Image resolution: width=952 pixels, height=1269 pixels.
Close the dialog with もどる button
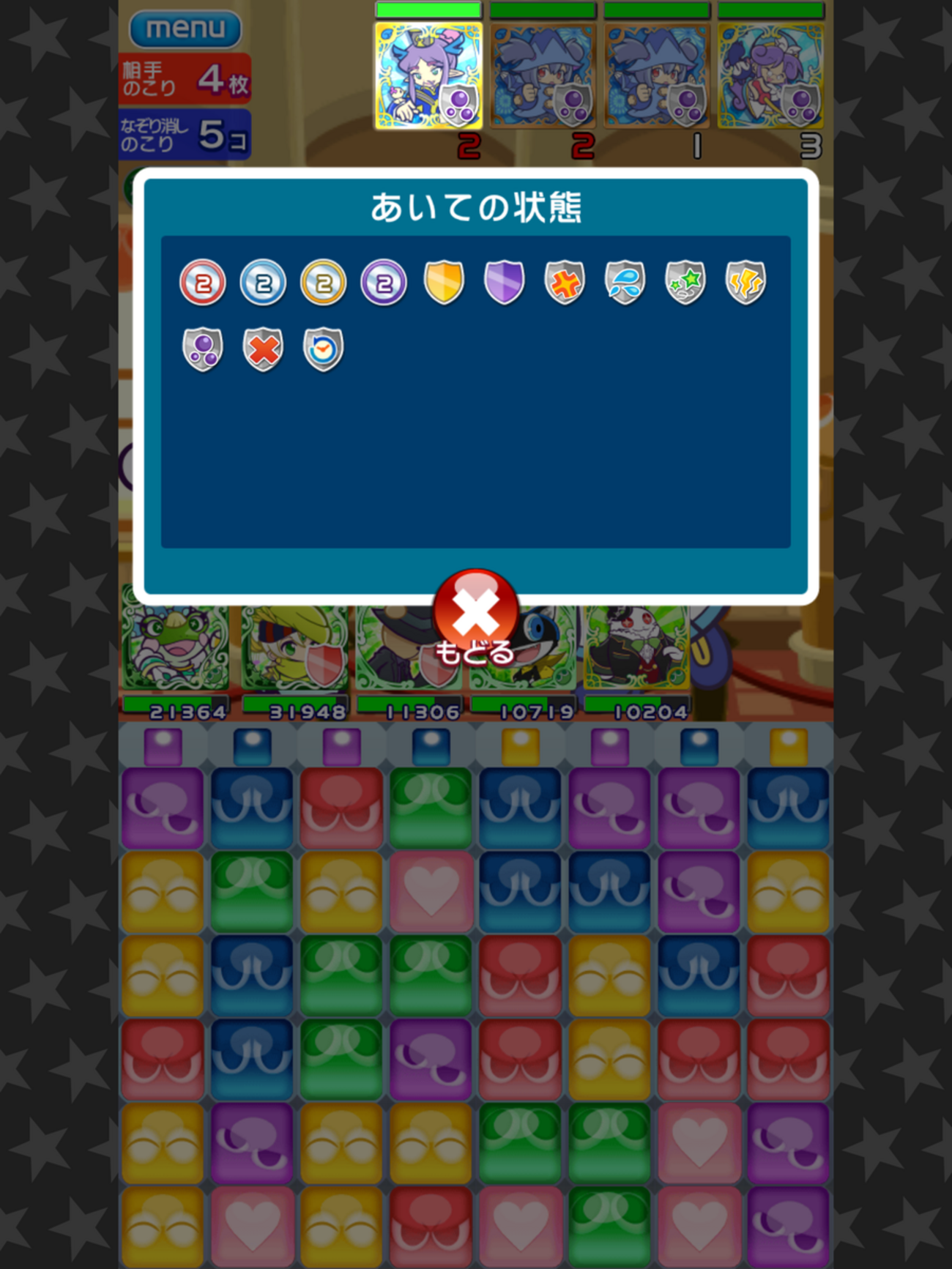[x=476, y=617]
